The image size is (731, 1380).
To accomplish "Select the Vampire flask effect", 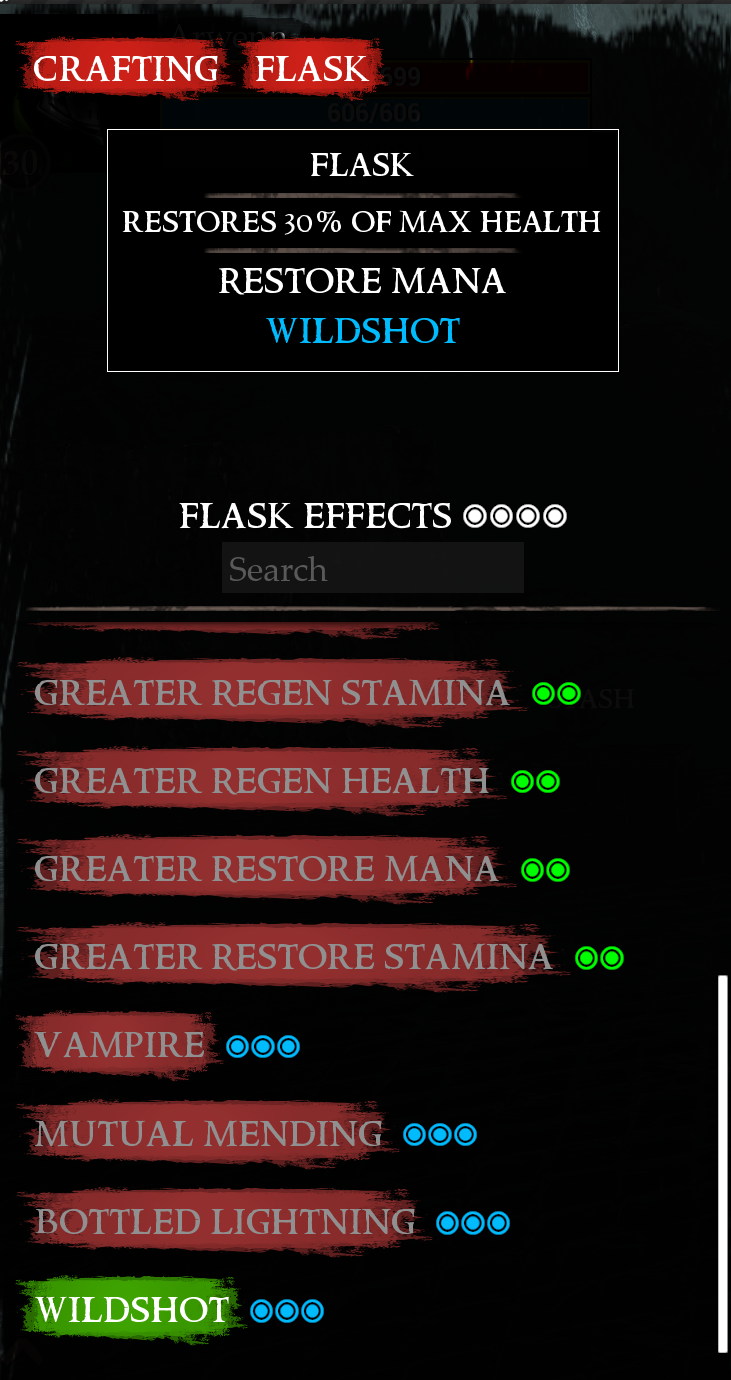I will tap(119, 1046).
